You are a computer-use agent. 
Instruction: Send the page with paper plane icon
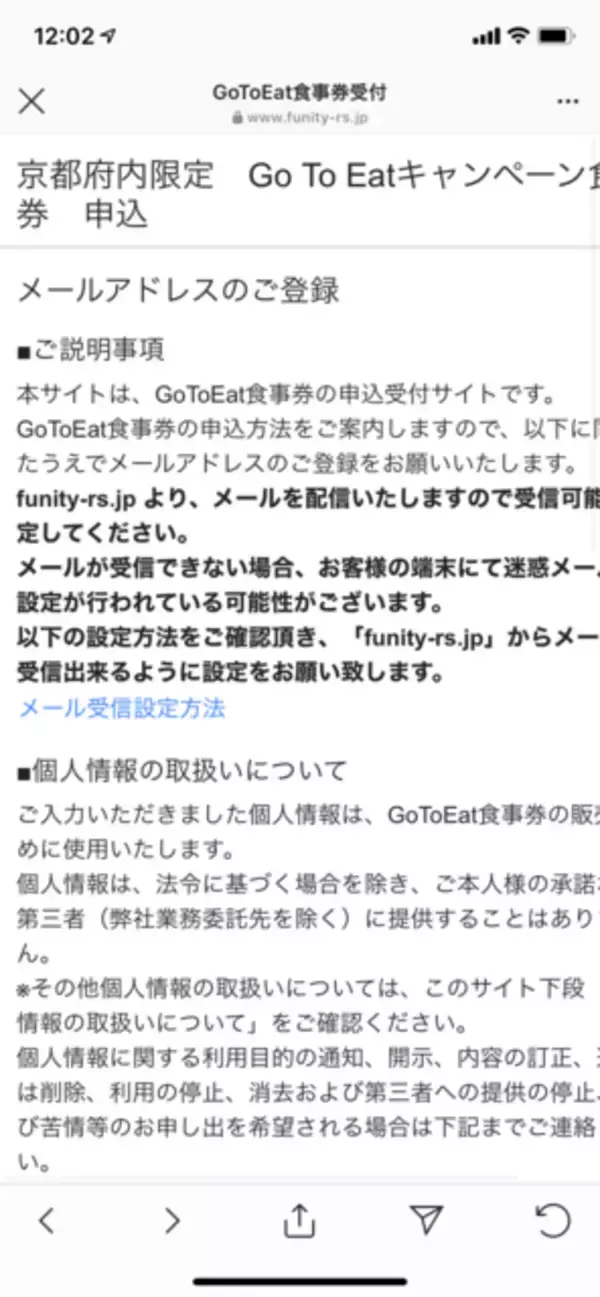pyautogui.click(x=427, y=1219)
